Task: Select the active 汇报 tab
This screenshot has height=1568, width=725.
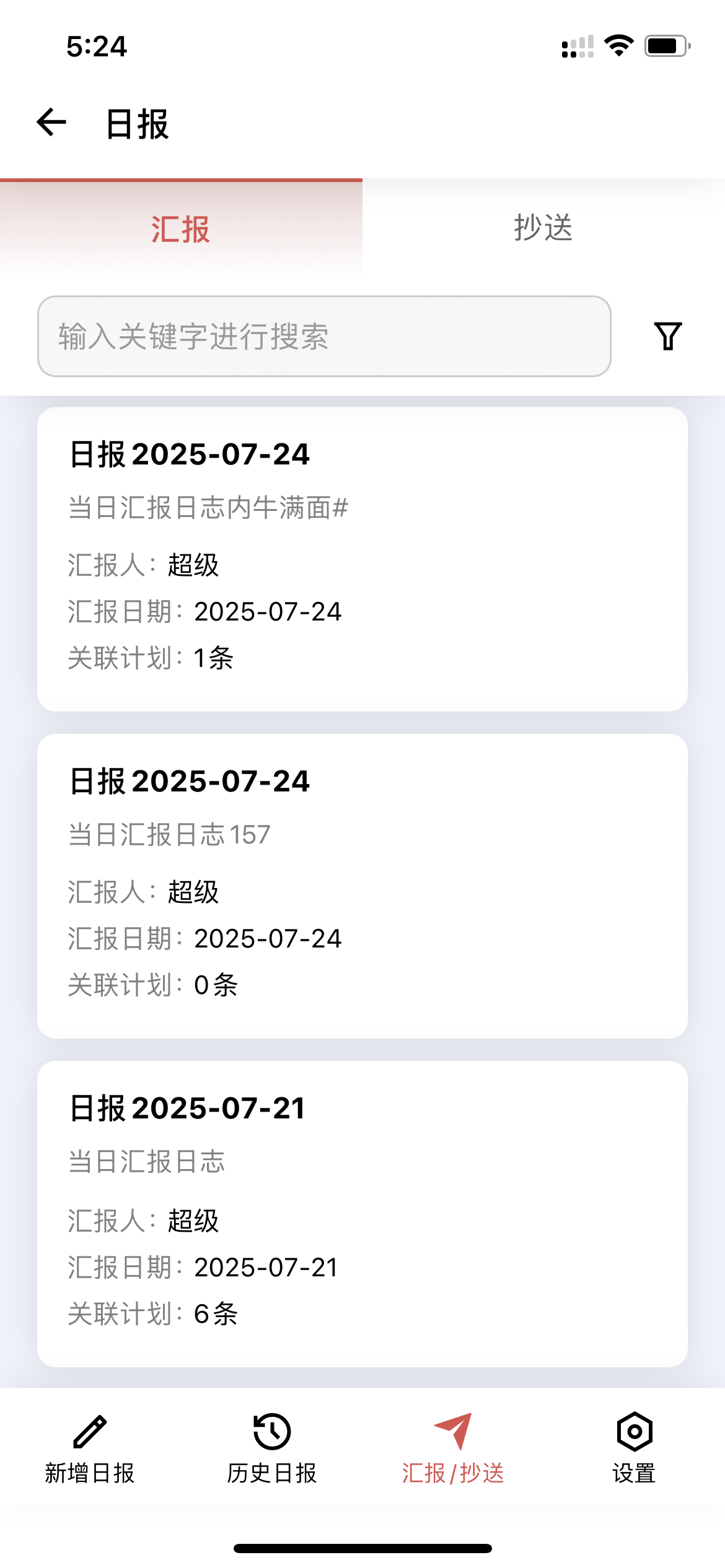Action: coord(180,228)
